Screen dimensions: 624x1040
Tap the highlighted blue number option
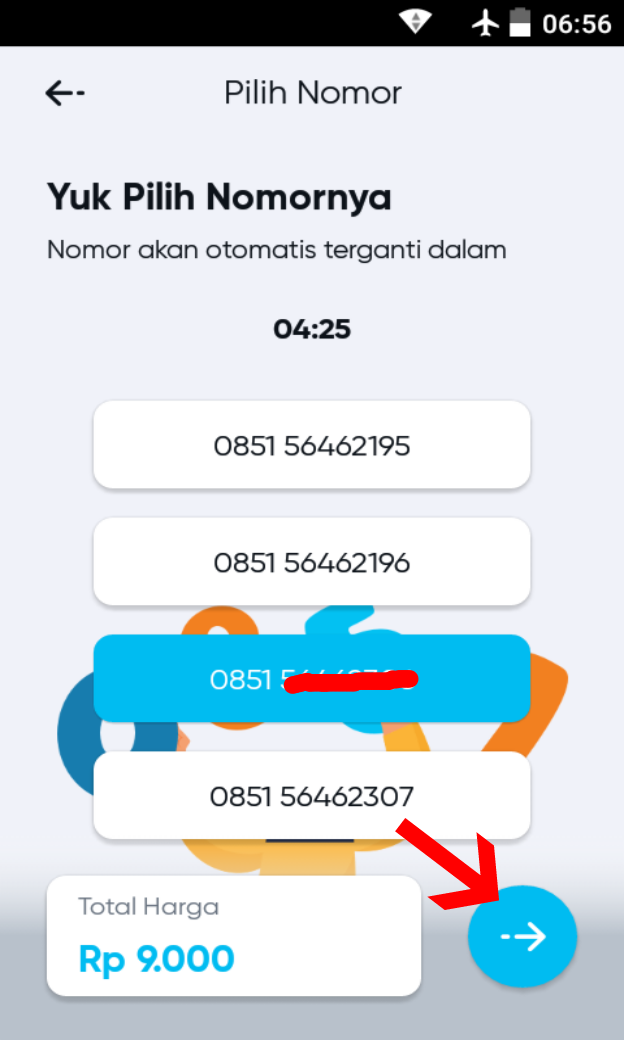click(311, 678)
